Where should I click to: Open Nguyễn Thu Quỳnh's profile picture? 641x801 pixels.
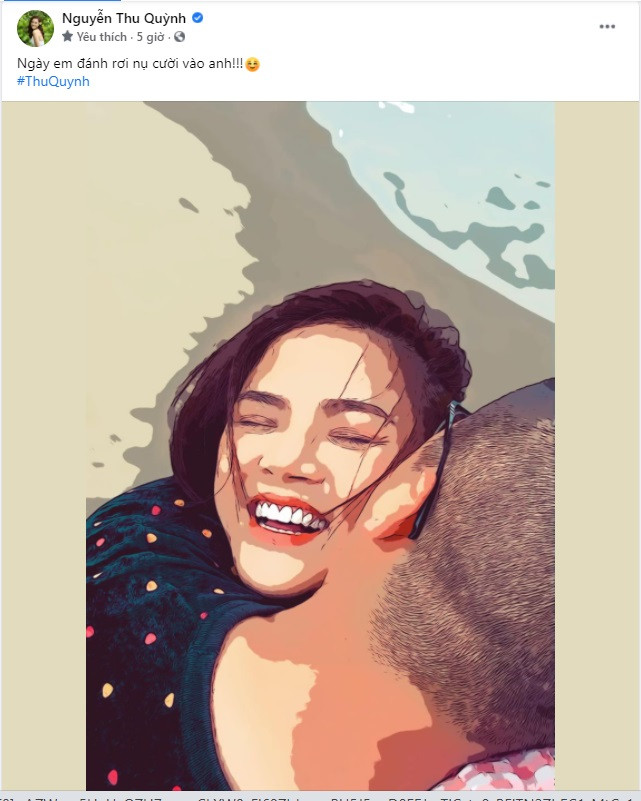tap(36, 28)
